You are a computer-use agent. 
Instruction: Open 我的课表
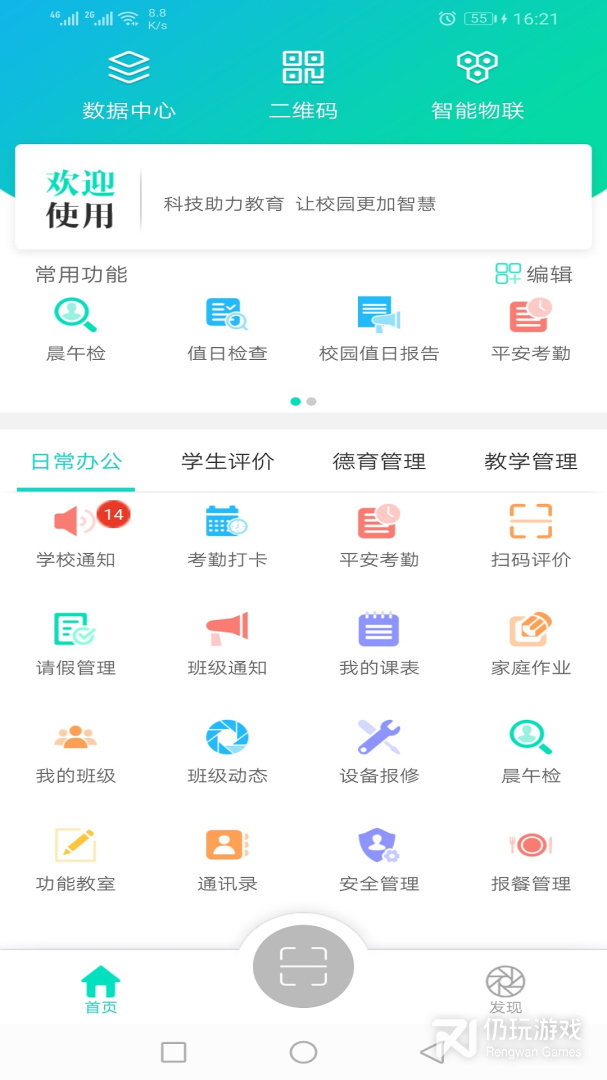(x=379, y=644)
